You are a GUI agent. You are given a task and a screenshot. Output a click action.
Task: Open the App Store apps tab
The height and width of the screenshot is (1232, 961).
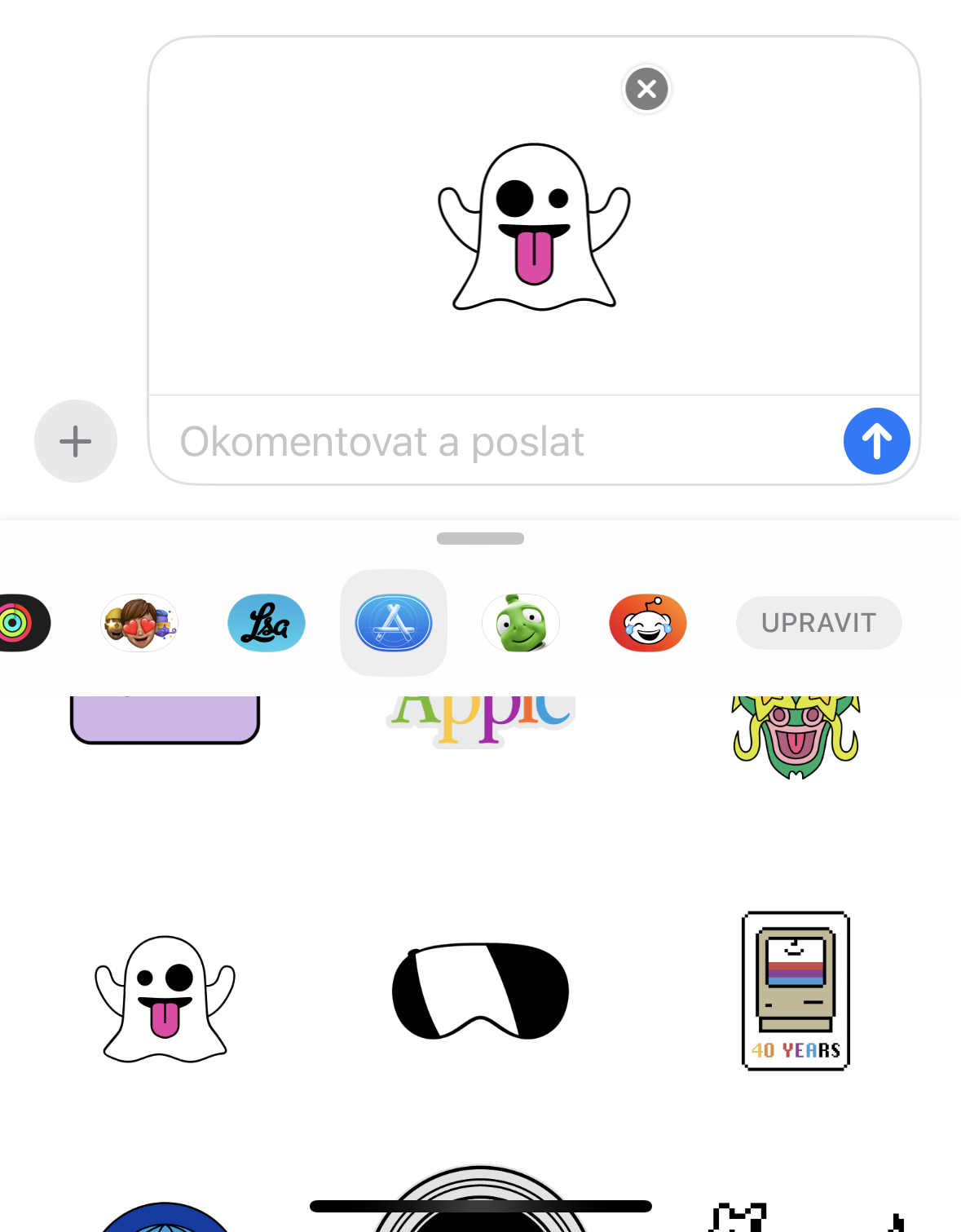394,622
